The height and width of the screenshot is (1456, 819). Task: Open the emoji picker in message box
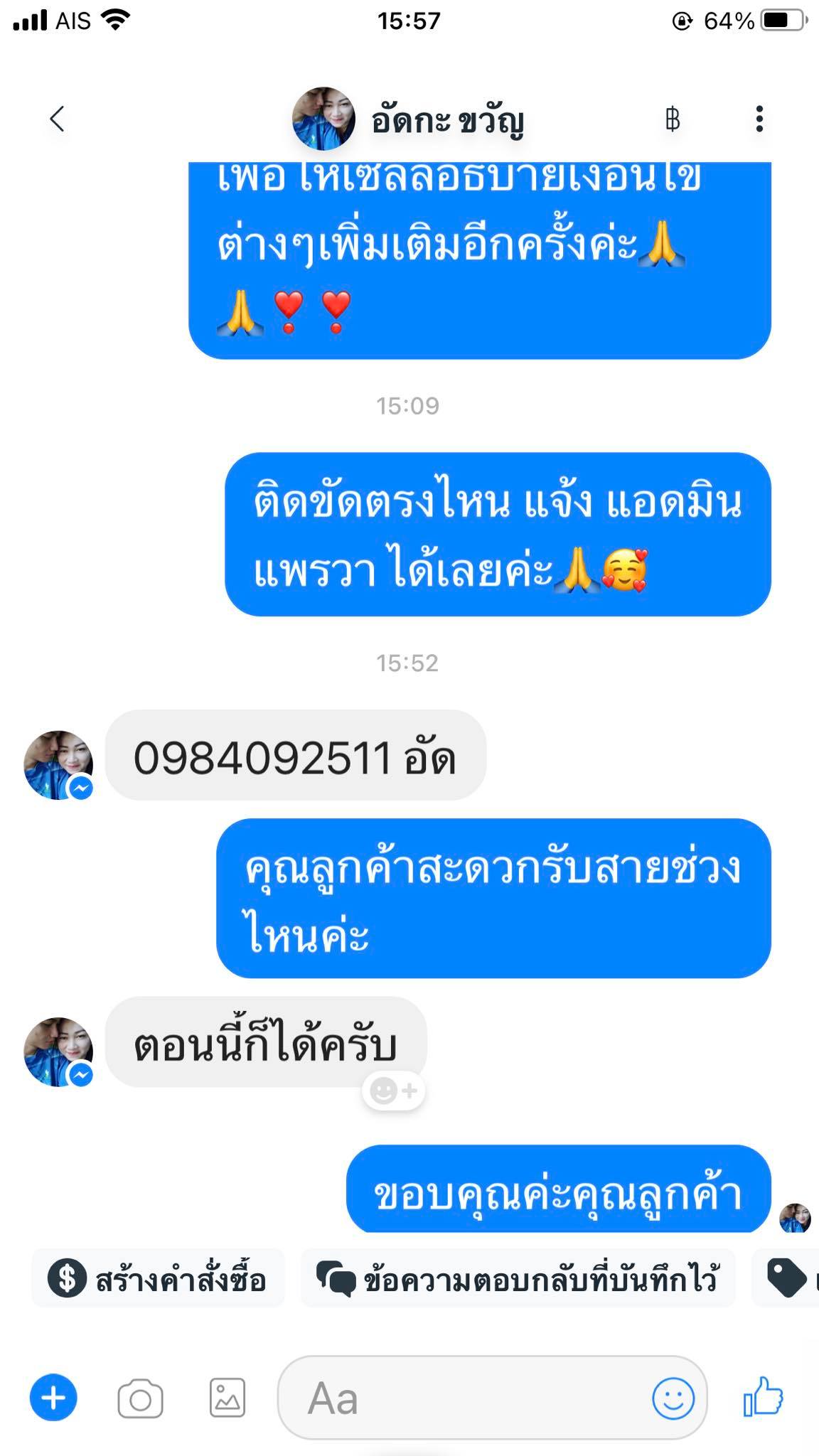(673, 1398)
